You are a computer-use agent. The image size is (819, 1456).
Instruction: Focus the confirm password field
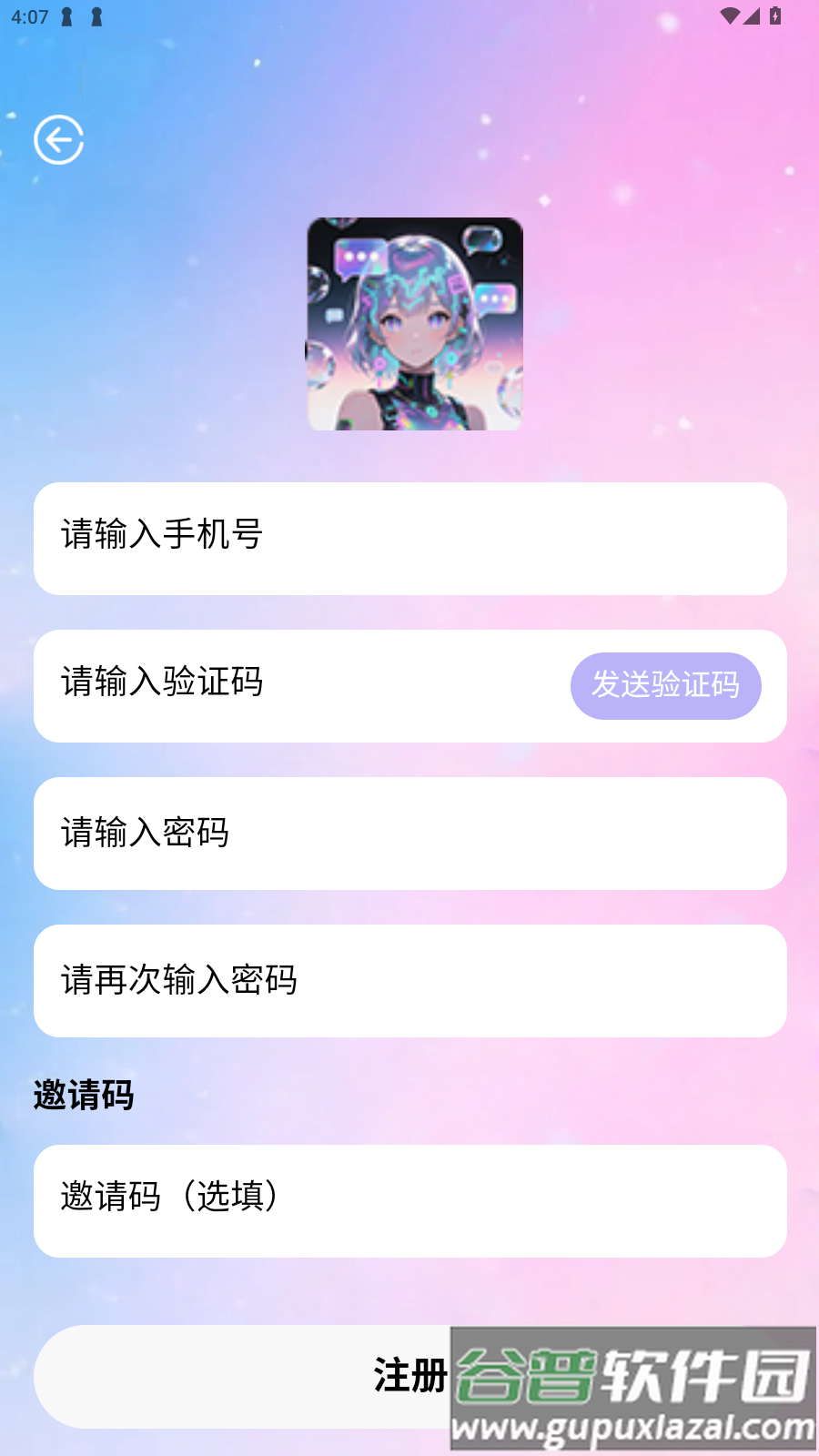click(x=409, y=981)
